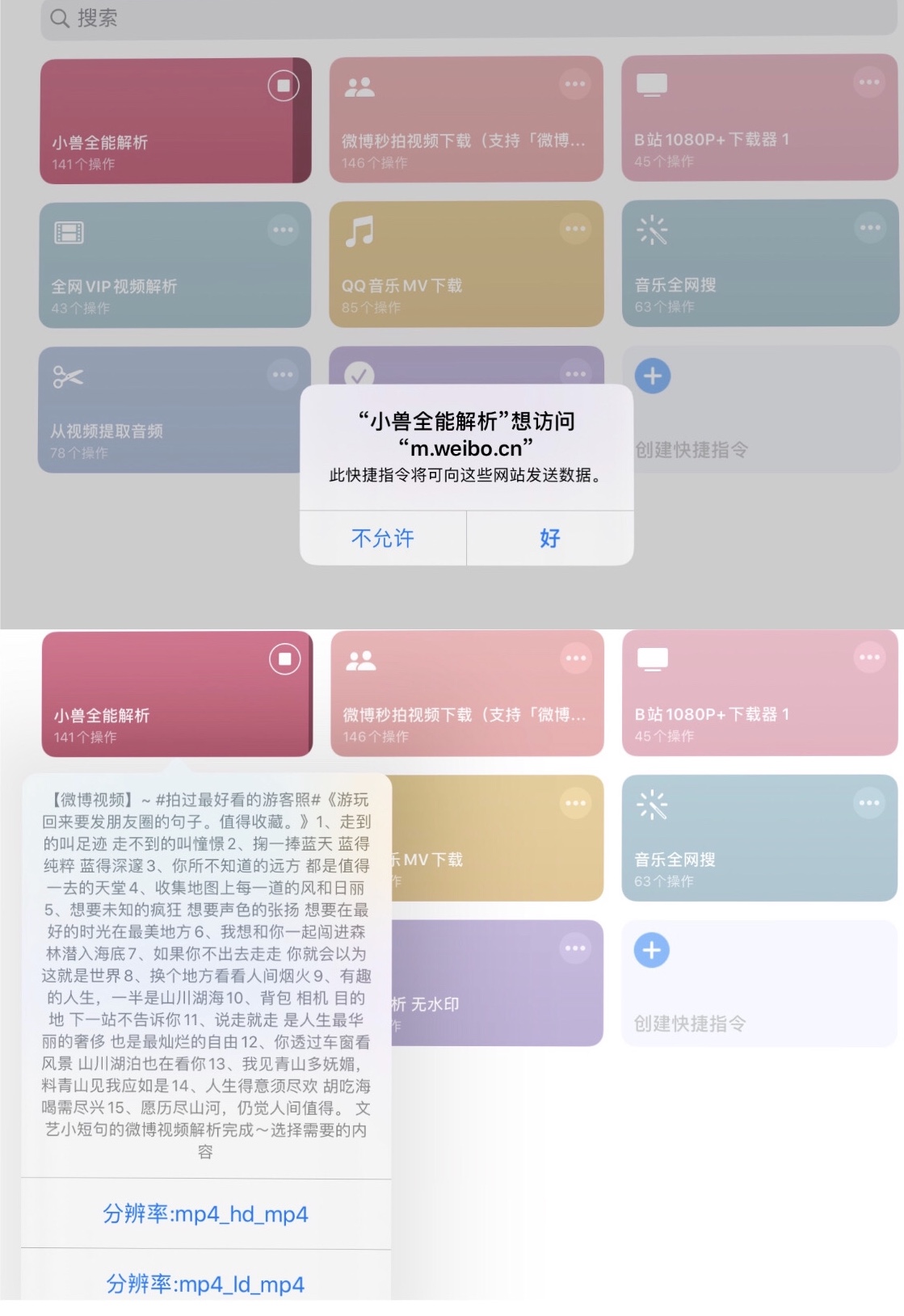
Task: Tap 好 to allow access to m.weibo.cn
Action: pos(550,538)
